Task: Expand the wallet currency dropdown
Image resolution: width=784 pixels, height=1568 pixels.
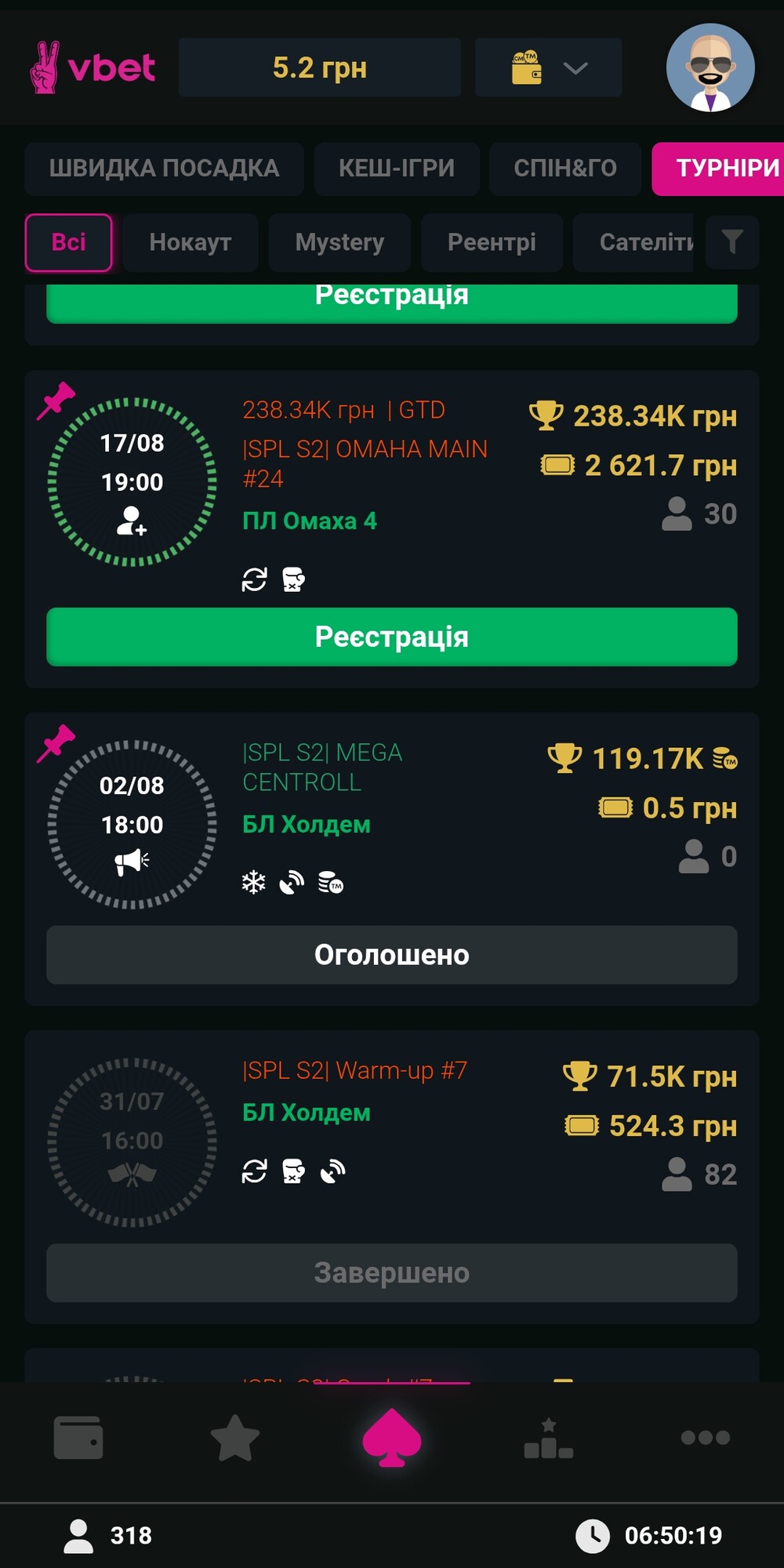Action: (549, 67)
